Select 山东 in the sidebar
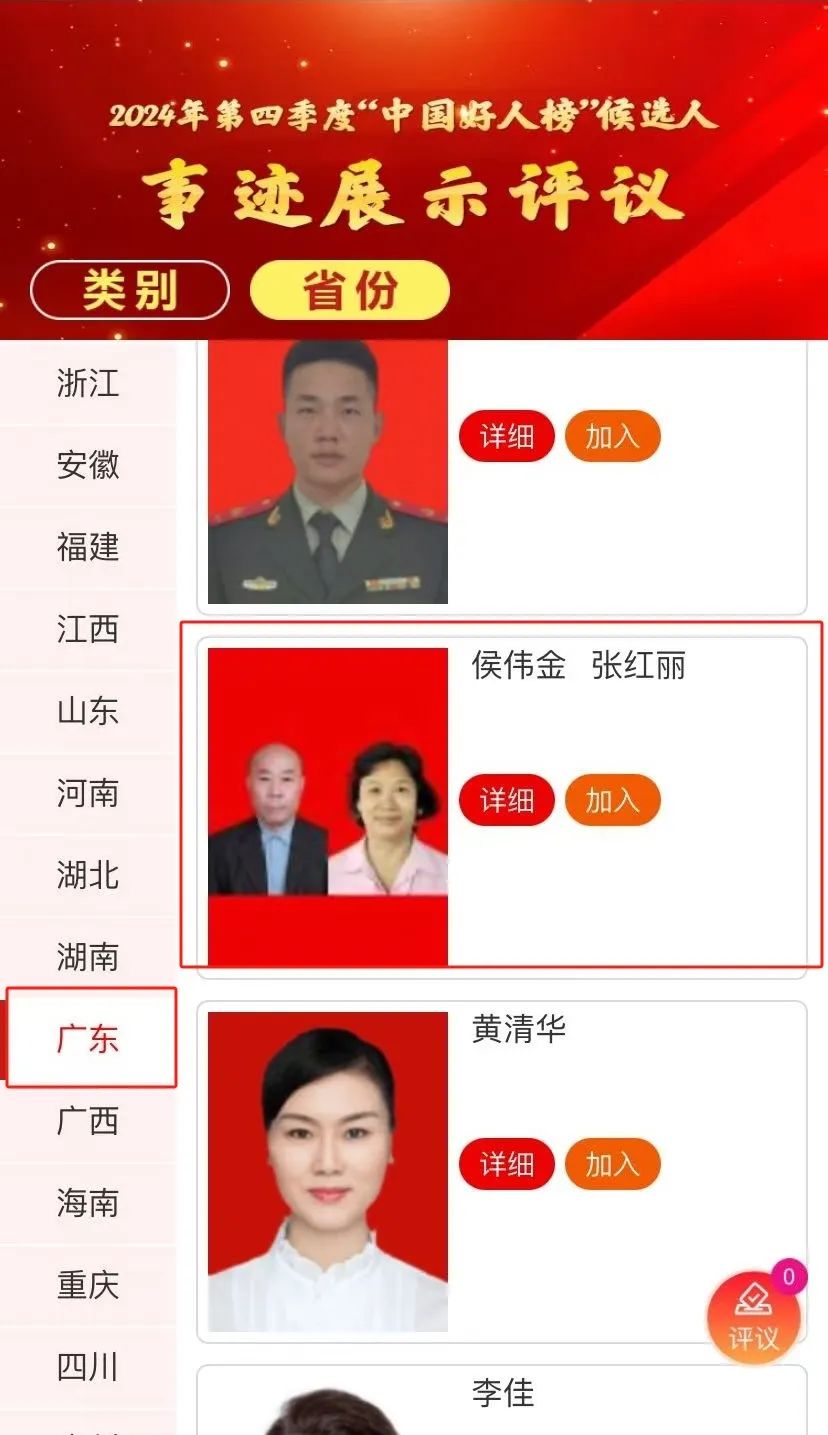828x1435 pixels. [88, 711]
